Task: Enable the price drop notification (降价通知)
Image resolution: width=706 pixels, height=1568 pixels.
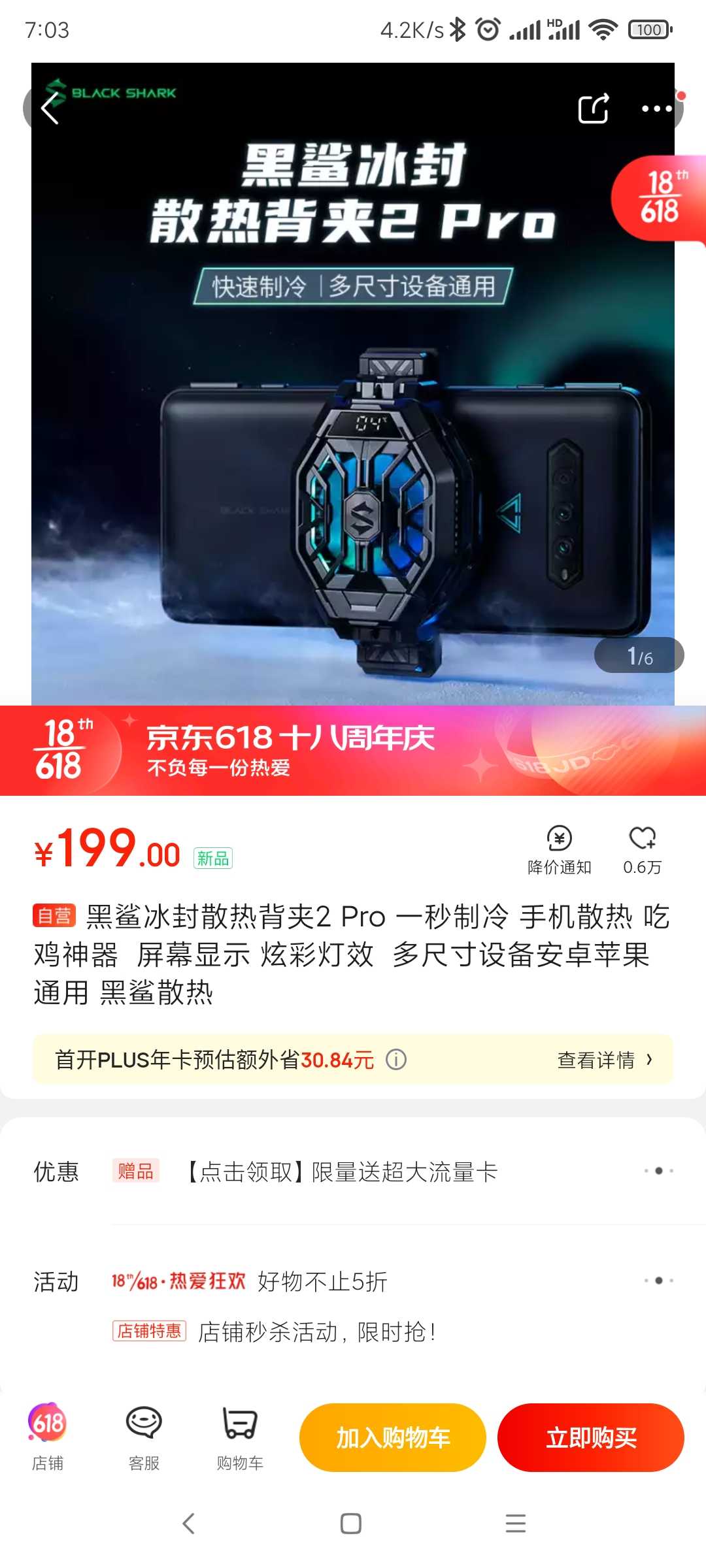Action: (559, 849)
